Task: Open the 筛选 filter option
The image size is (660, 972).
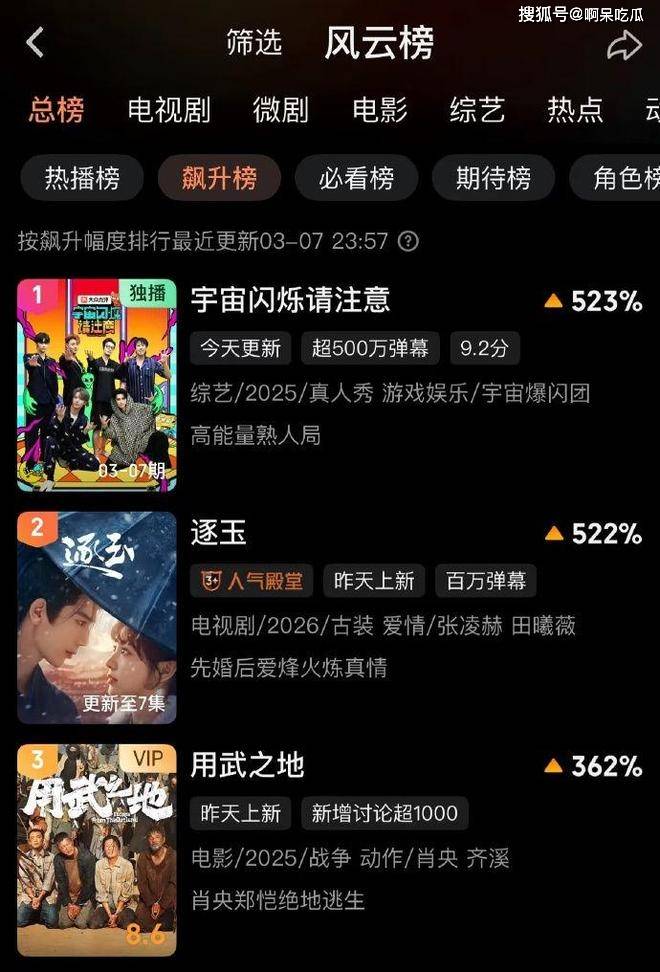Action: coord(254,43)
